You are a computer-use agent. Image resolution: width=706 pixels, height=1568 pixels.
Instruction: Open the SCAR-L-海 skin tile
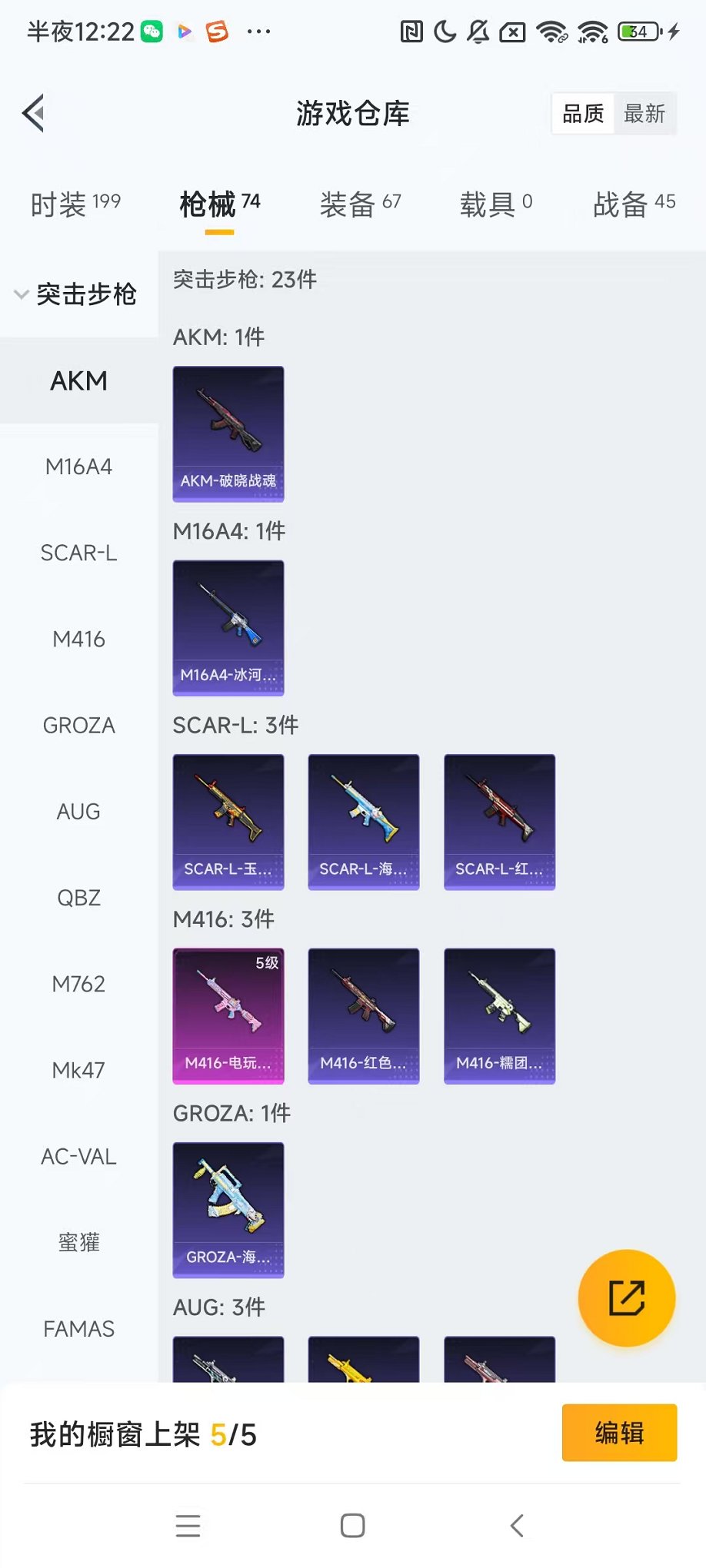[x=364, y=822]
